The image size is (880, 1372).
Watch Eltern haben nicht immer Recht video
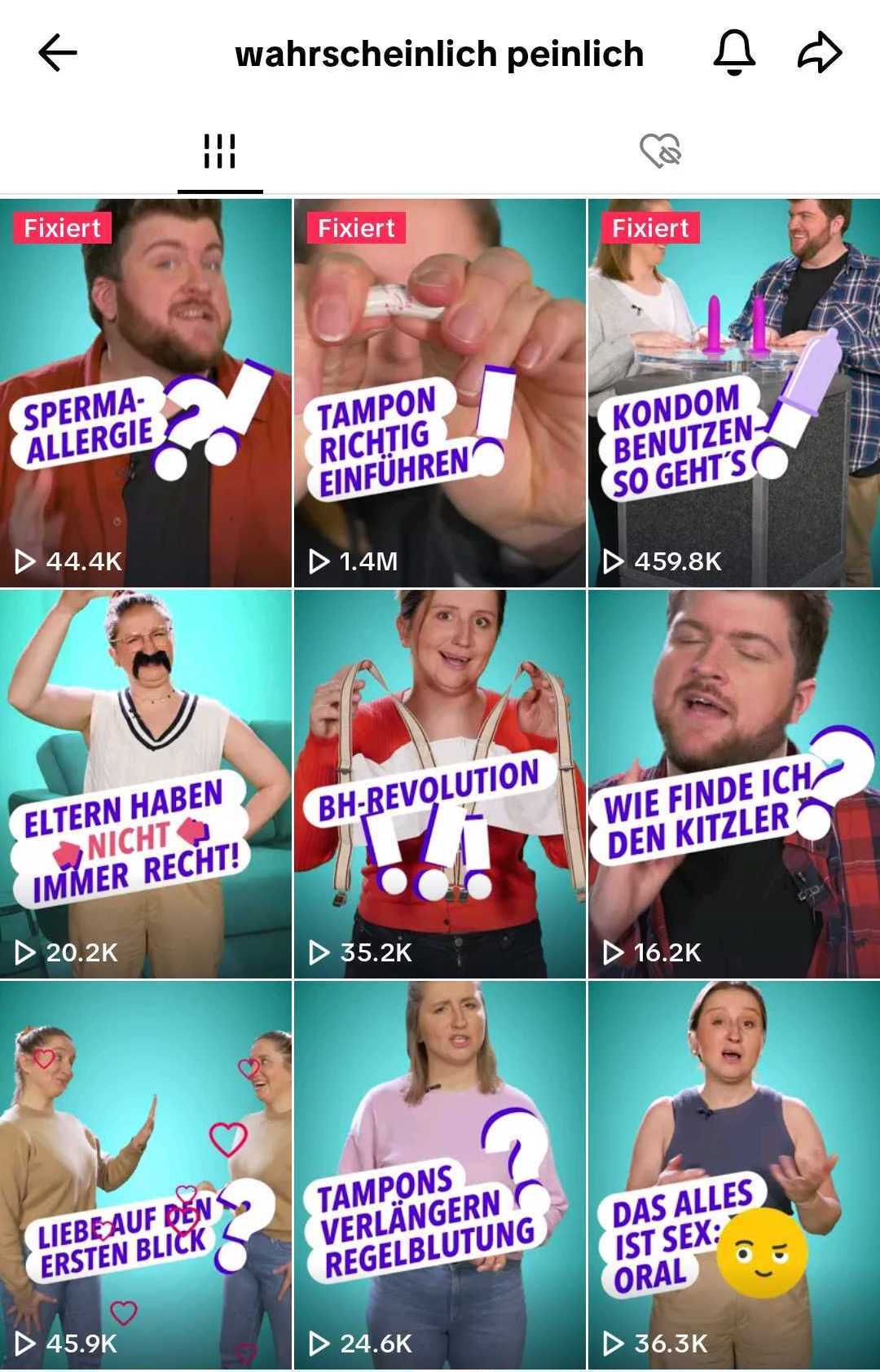point(146,784)
